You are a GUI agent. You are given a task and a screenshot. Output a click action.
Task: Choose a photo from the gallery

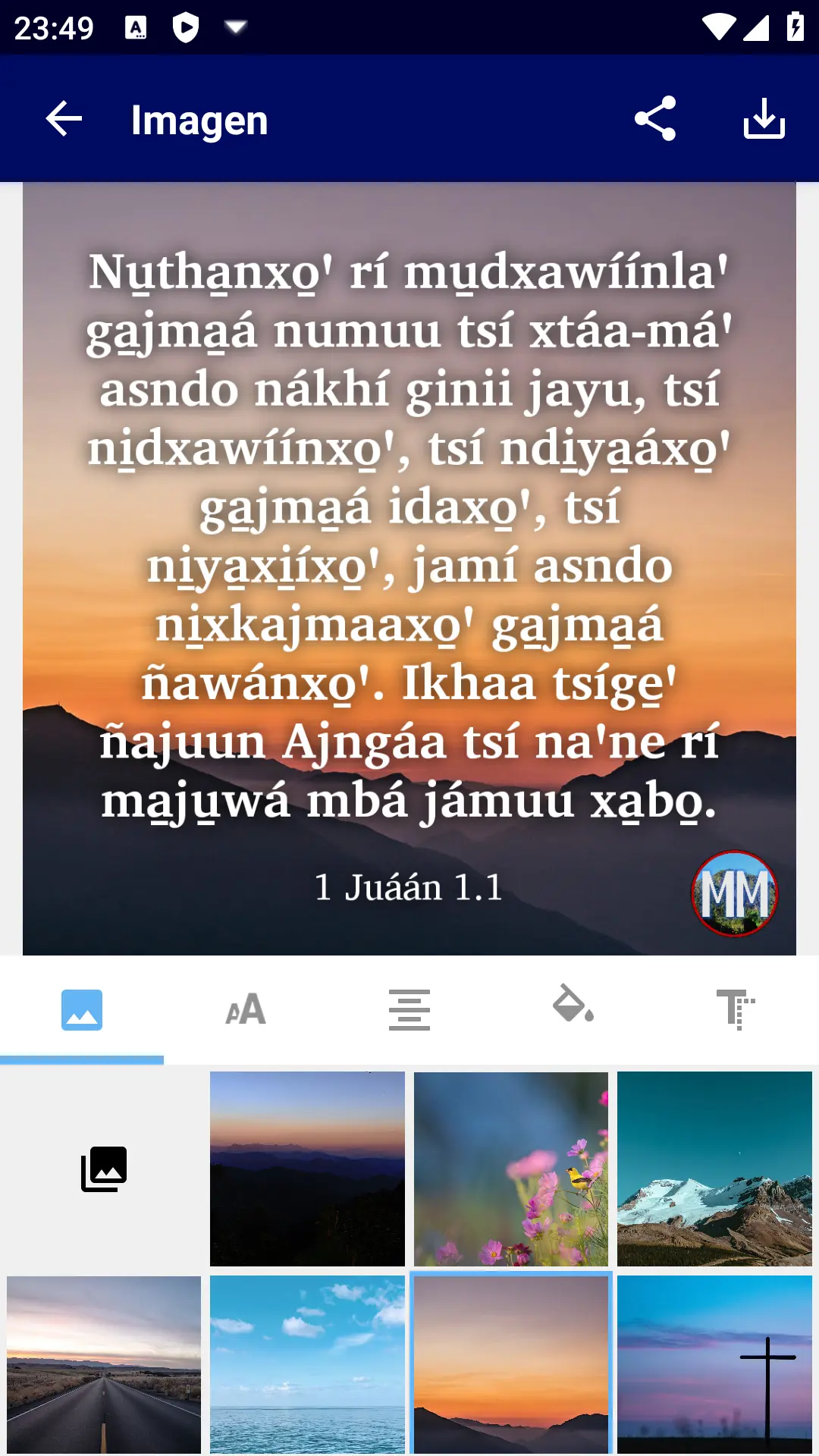click(x=104, y=1169)
